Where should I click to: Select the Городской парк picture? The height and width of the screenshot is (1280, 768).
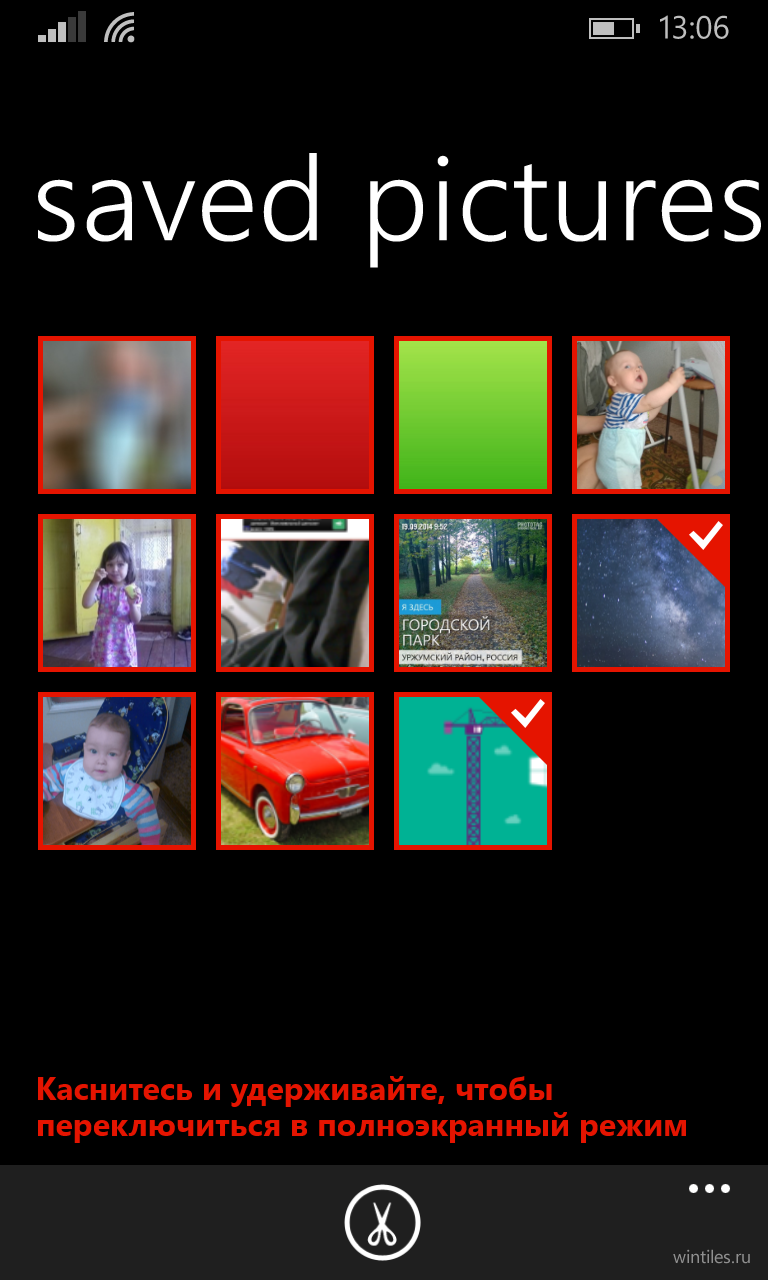point(473,593)
